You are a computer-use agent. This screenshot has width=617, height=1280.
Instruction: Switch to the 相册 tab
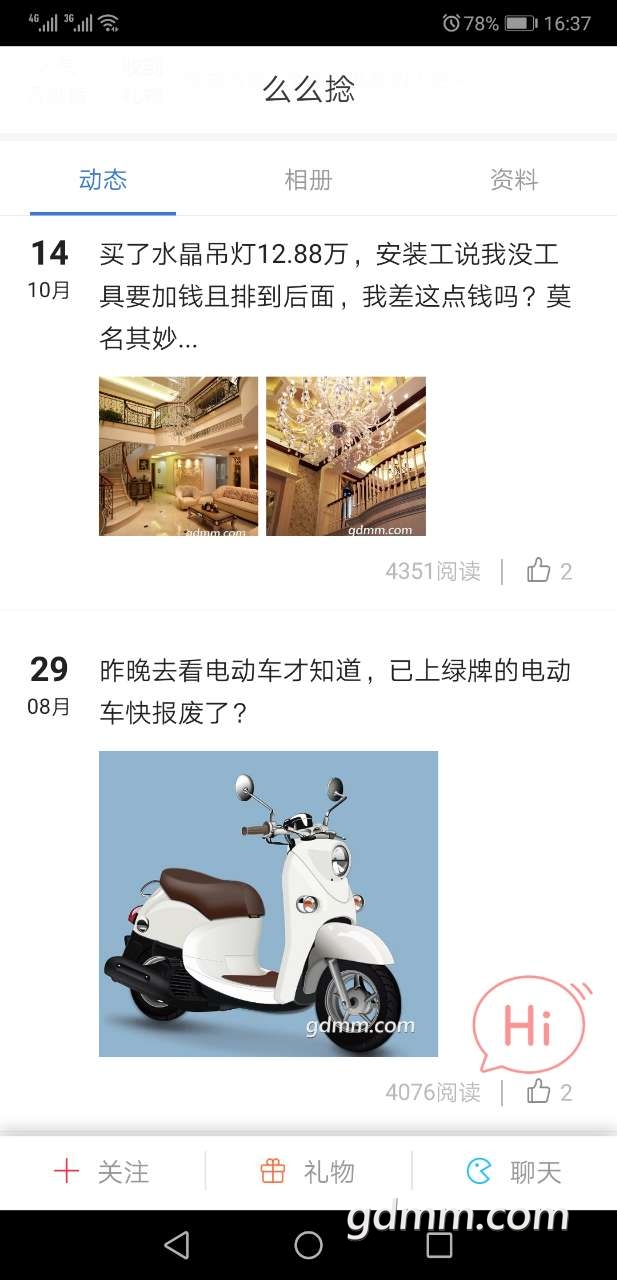click(x=308, y=180)
